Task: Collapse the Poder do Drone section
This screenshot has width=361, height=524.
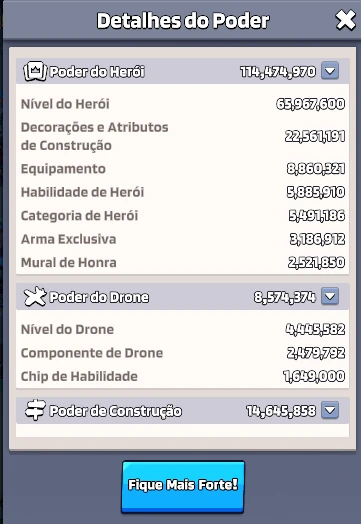Action: point(330,296)
